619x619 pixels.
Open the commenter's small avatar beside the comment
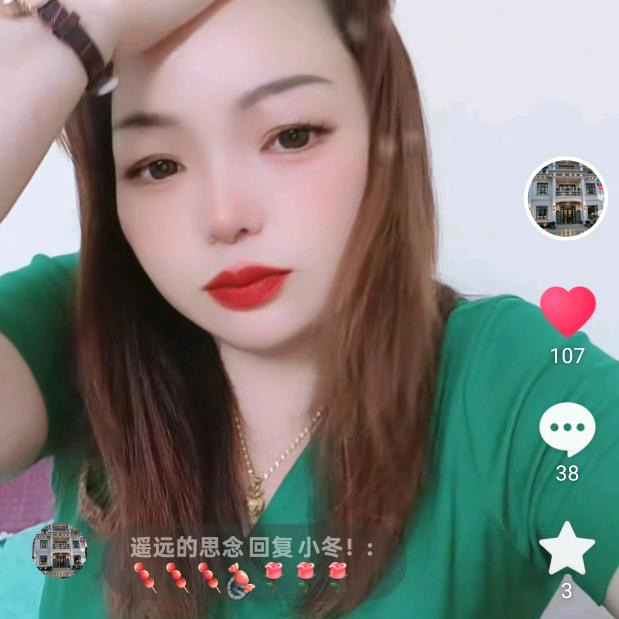[x=59, y=549]
